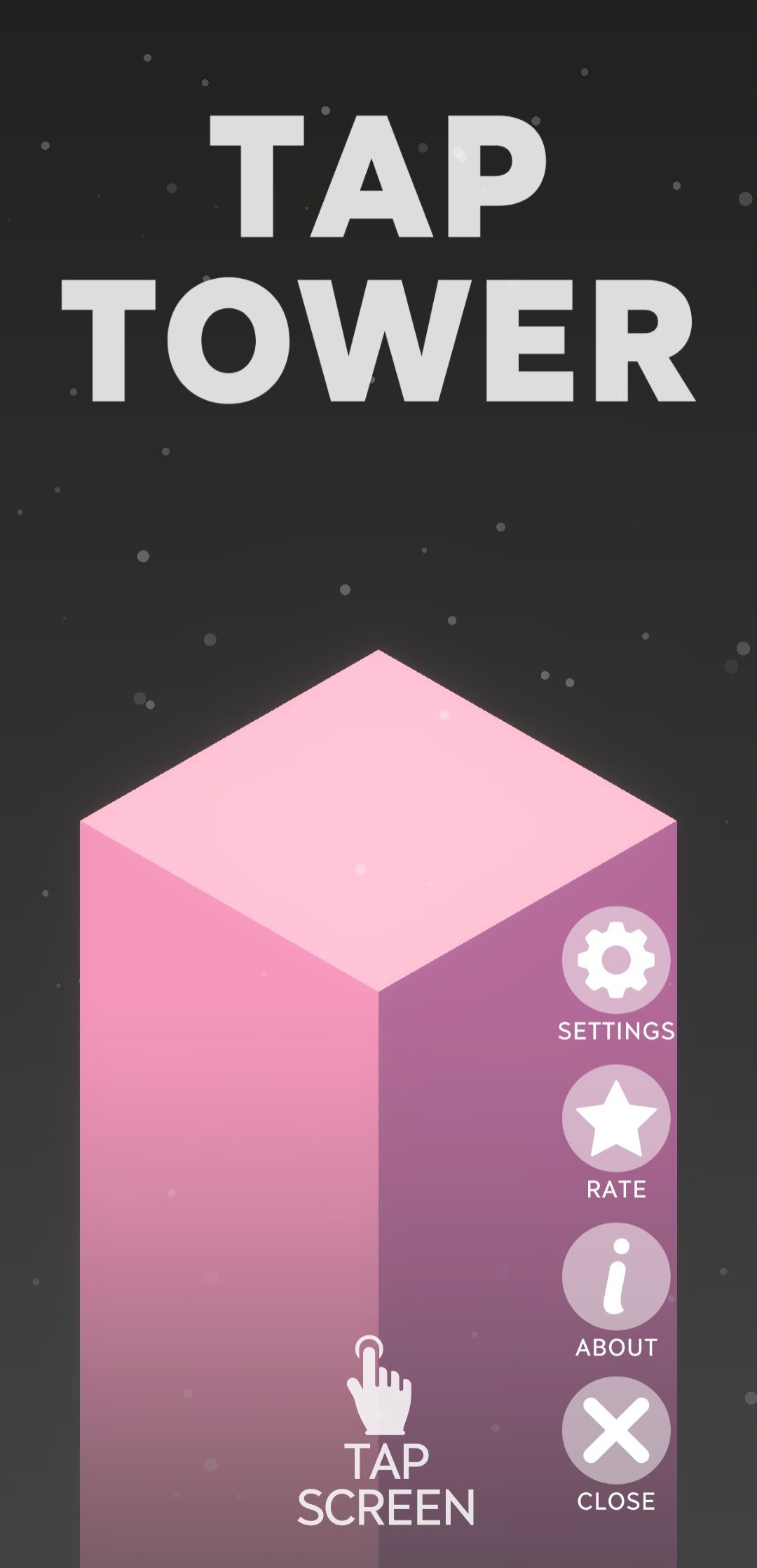Image resolution: width=757 pixels, height=1568 pixels.
Task: Select the ABOUT label text
Action: point(616,1345)
